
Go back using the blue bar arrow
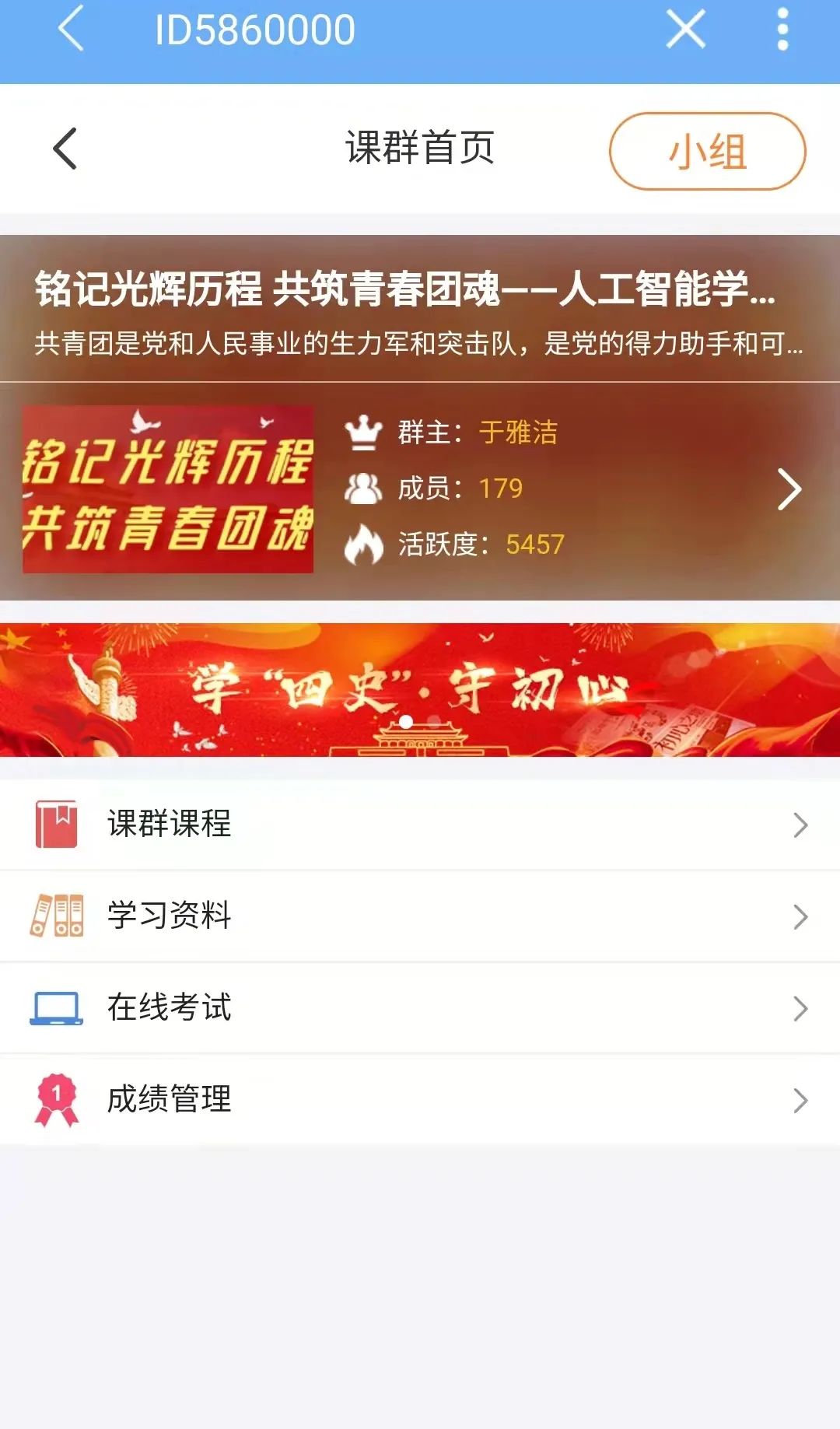point(71,30)
